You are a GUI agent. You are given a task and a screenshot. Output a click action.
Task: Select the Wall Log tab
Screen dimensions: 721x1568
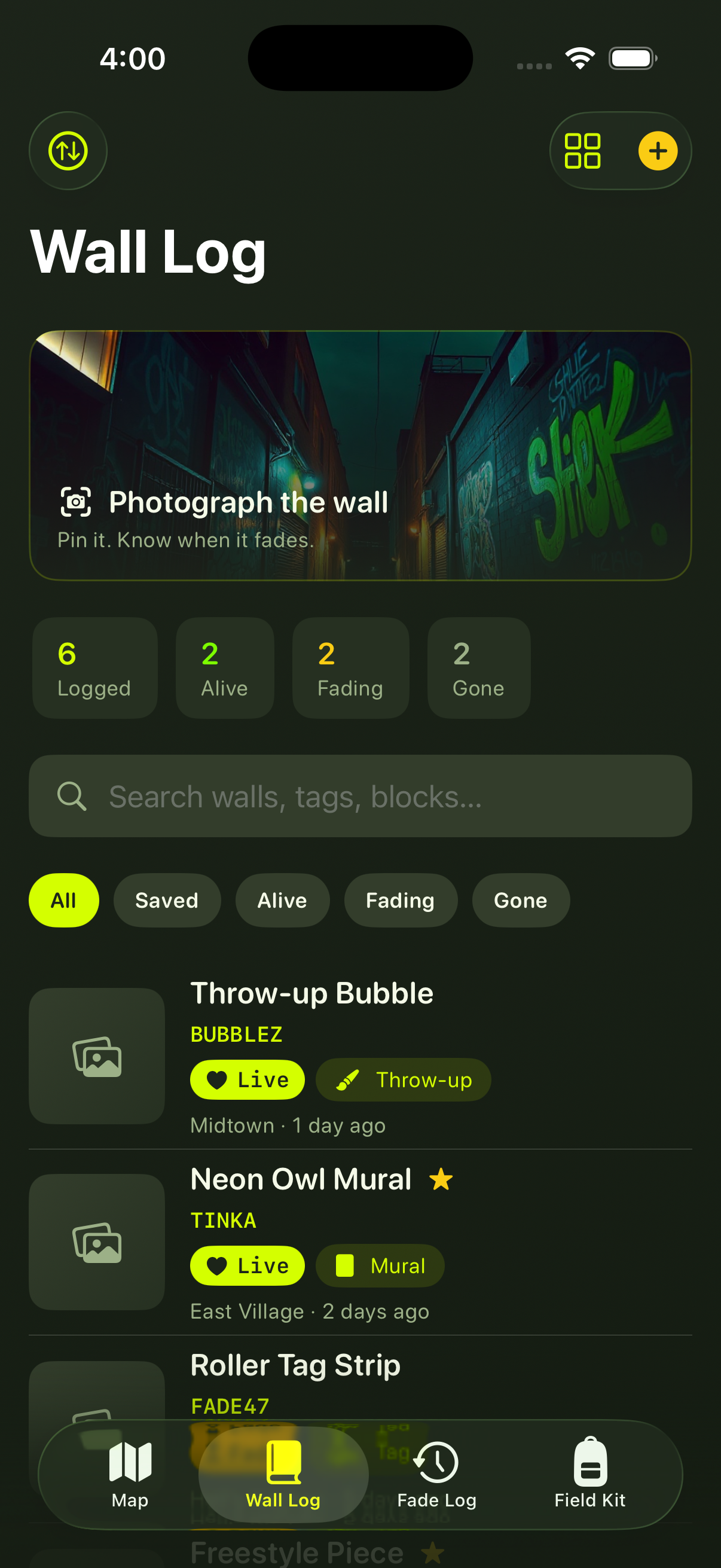pos(283,1475)
